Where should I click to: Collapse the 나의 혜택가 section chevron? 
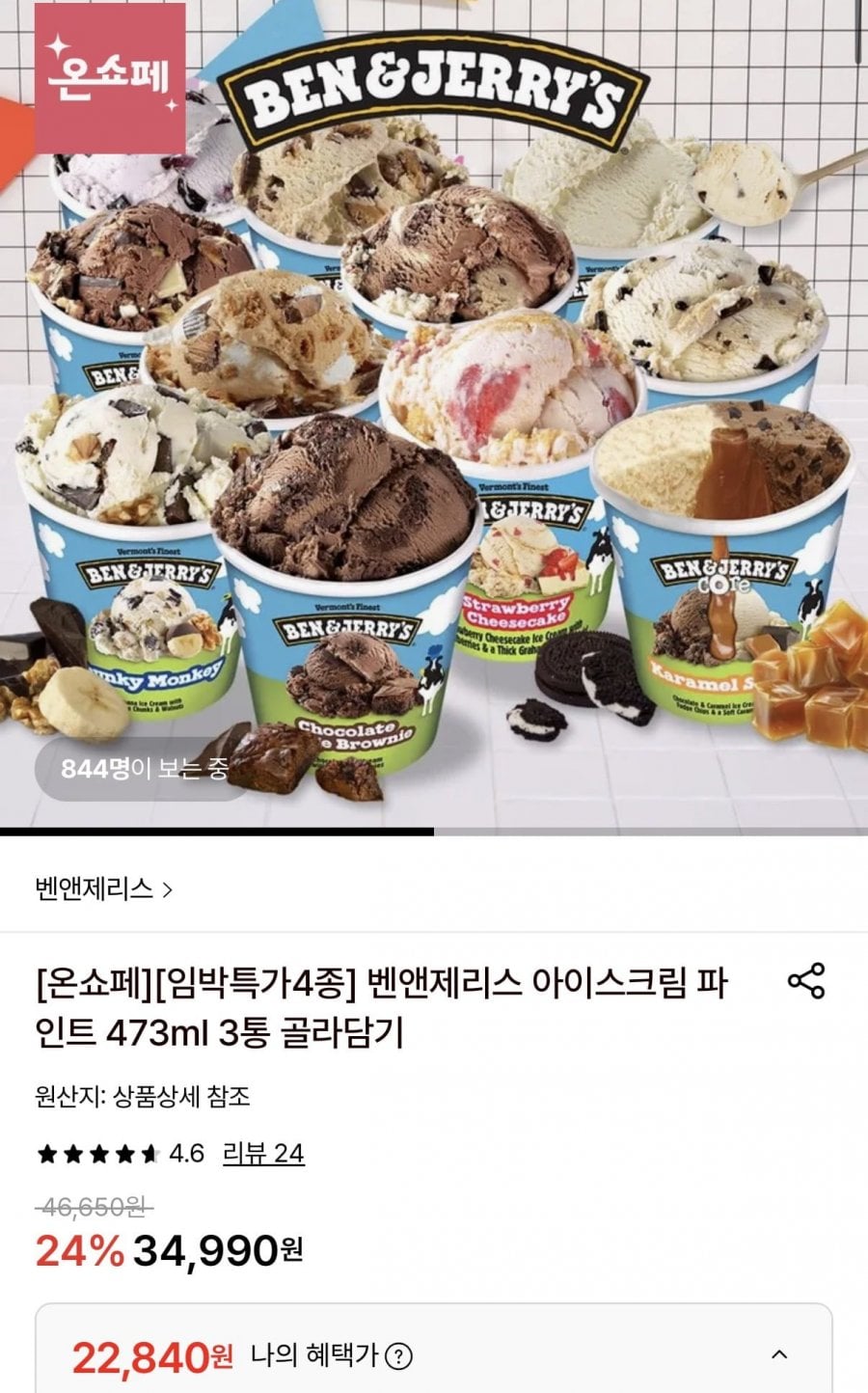point(779,1354)
